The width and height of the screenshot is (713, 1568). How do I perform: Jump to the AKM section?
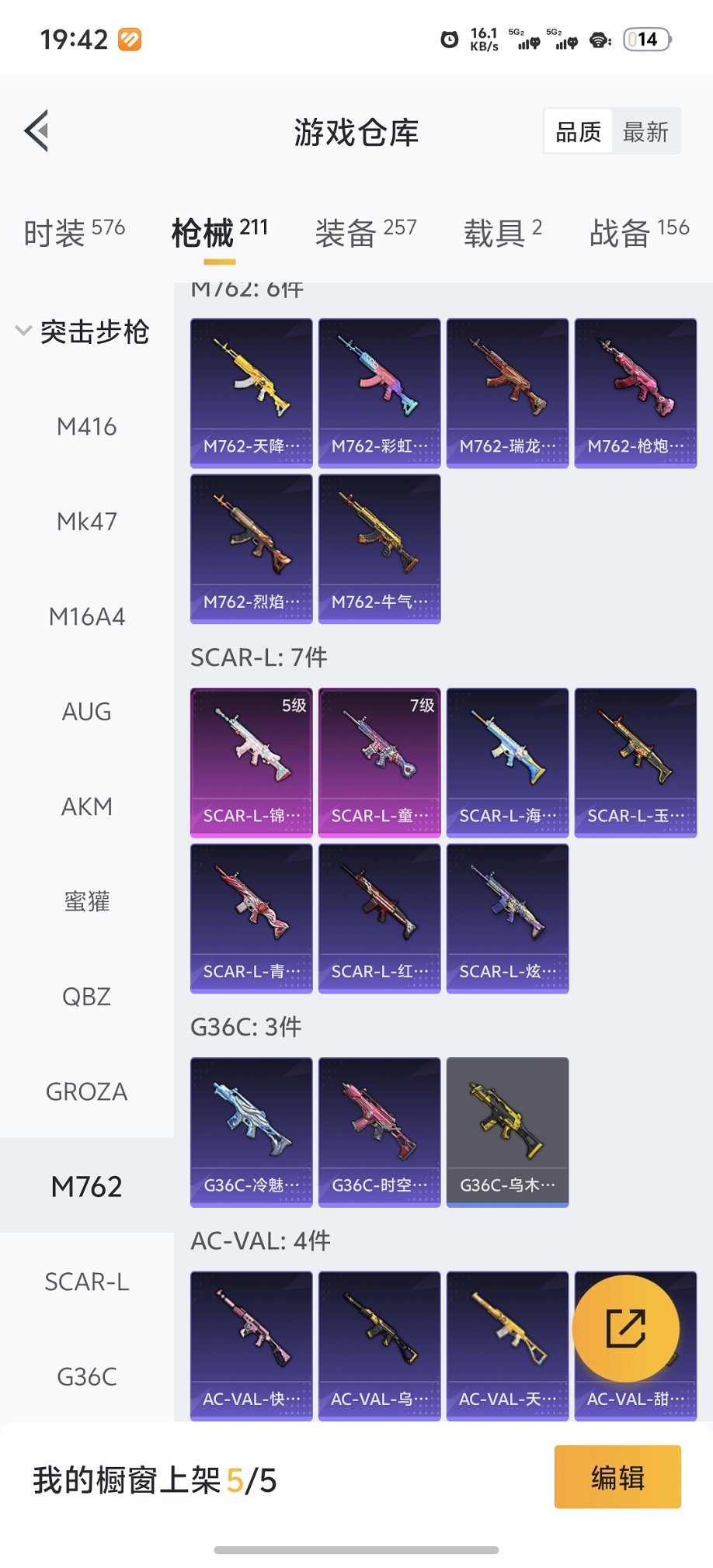(x=87, y=807)
